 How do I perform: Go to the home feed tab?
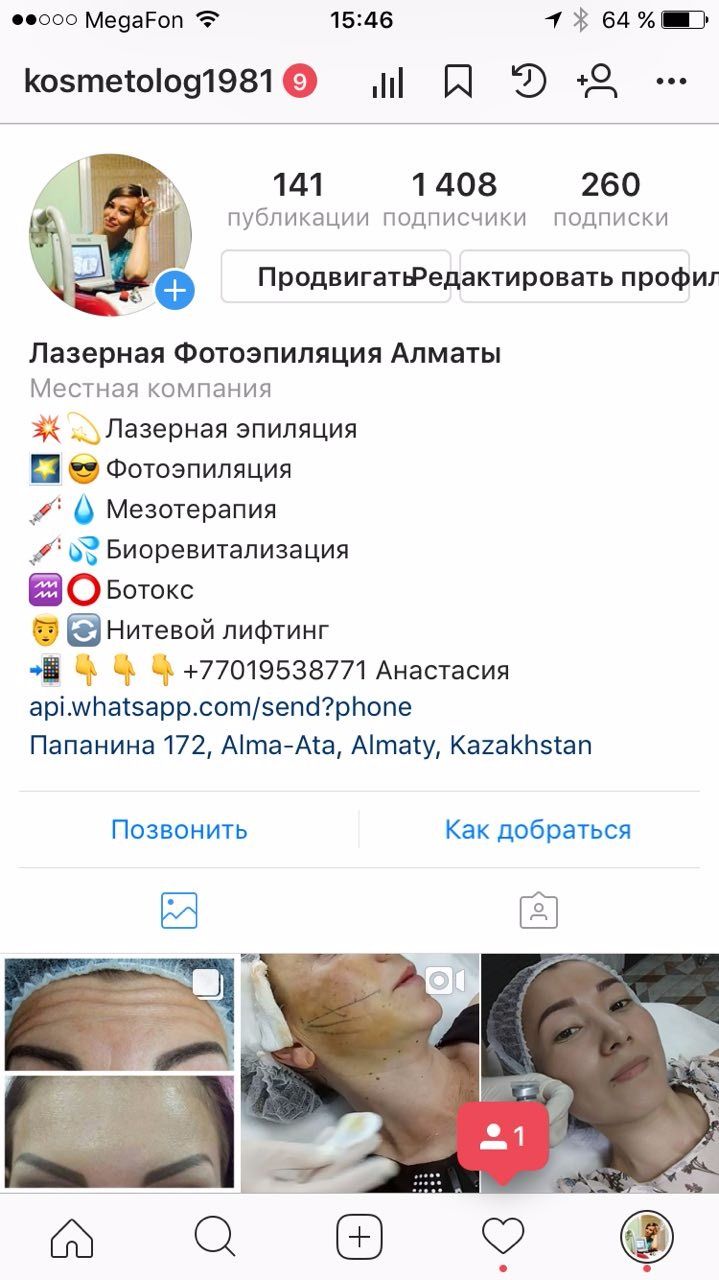click(72, 1239)
